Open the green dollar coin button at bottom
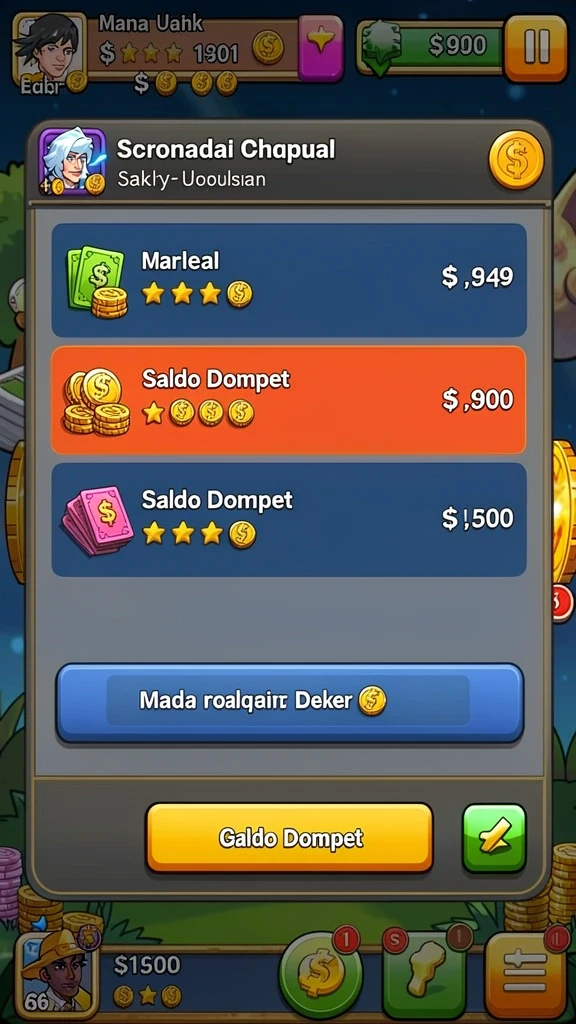Viewport: 576px width, 1024px height. coord(320,974)
